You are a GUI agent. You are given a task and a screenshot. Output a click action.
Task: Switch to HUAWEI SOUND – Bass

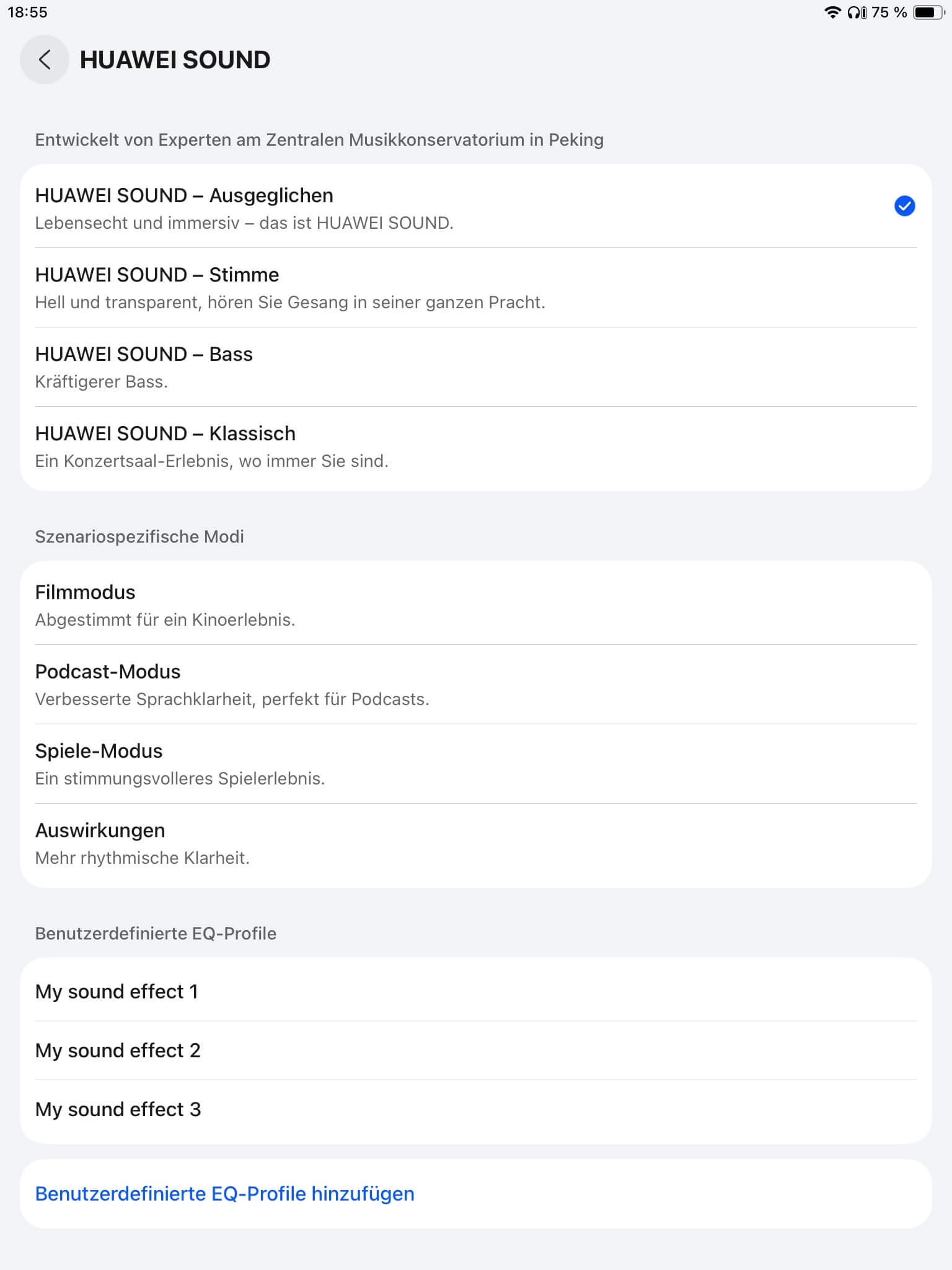[475, 367]
